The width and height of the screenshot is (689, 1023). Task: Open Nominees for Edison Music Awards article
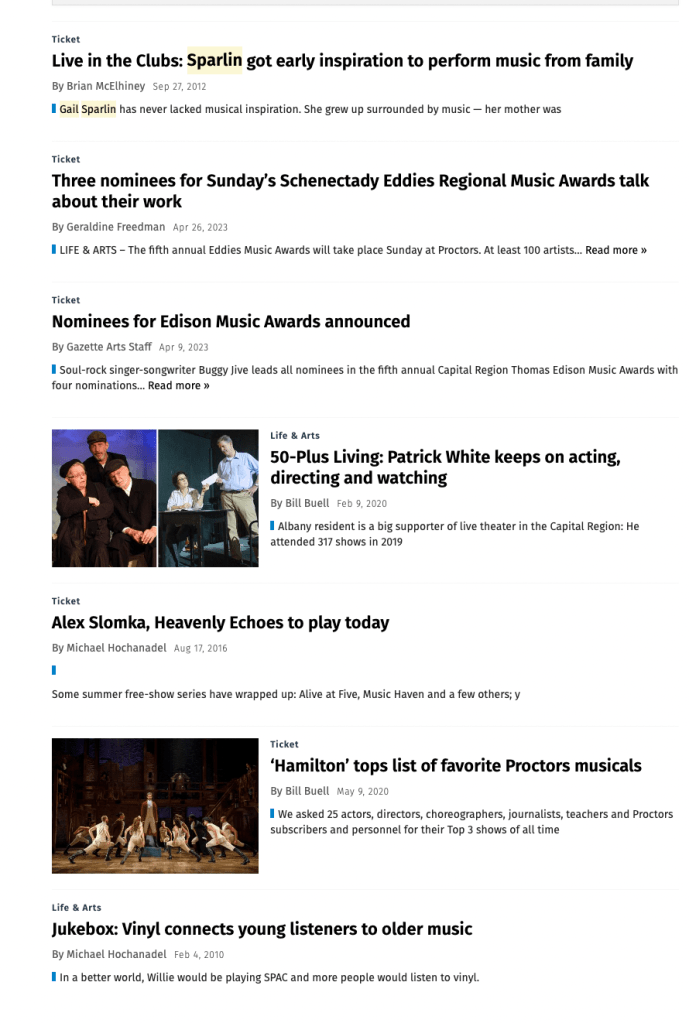231,322
